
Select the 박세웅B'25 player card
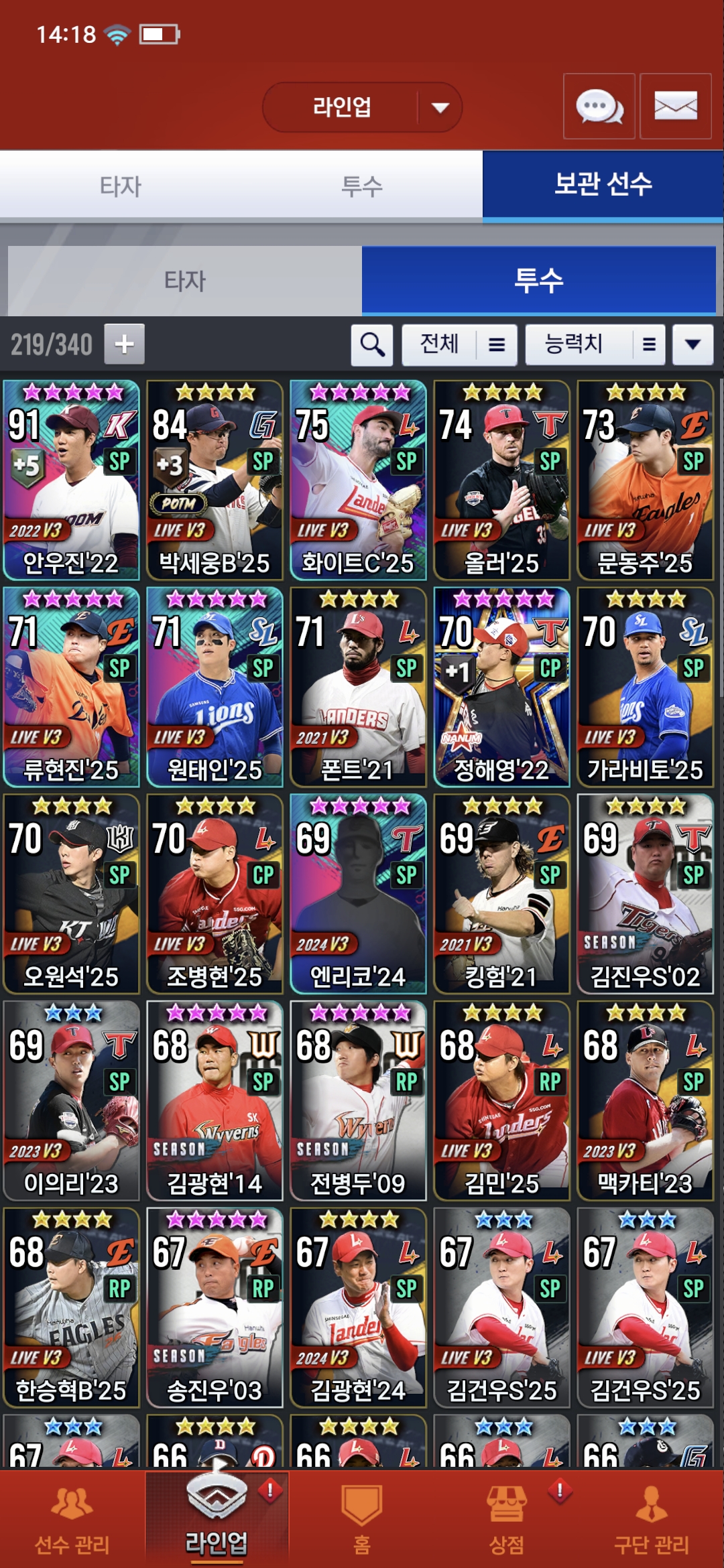(x=215, y=480)
